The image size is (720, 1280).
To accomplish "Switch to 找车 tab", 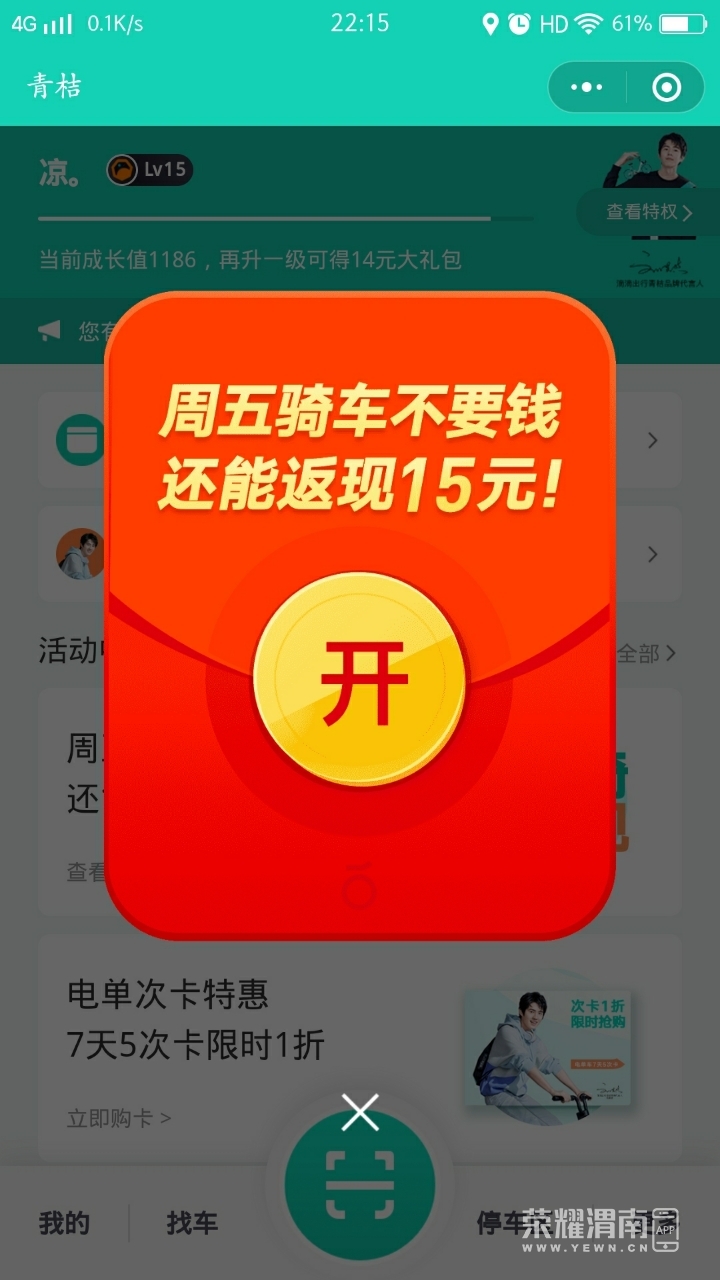I will point(192,1223).
